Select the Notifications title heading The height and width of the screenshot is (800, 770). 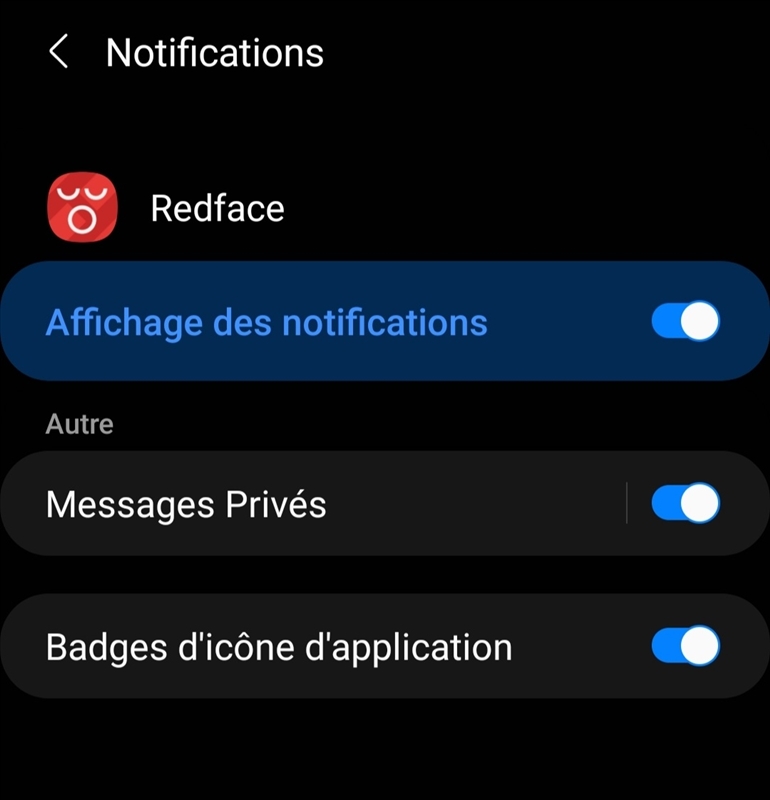click(215, 52)
